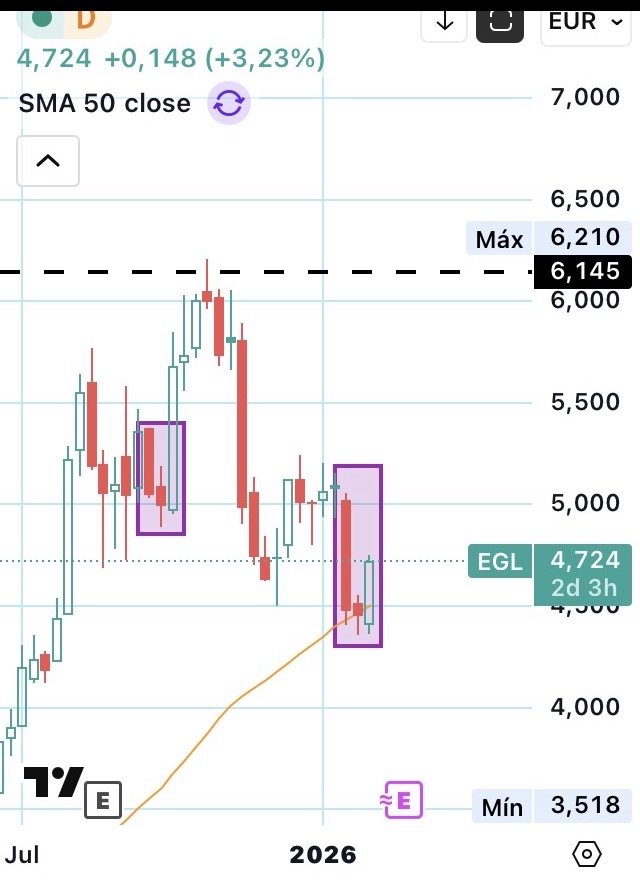Open chart settings hexagon icon

(x=587, y=853)
